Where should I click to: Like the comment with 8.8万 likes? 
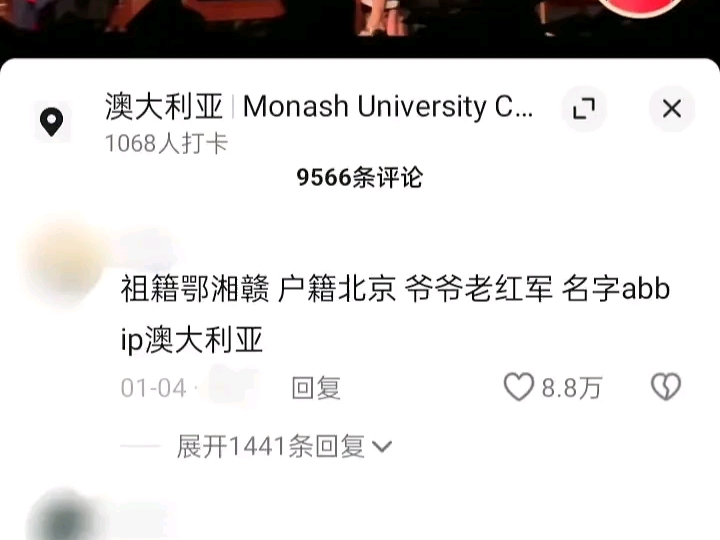(518, 387)
